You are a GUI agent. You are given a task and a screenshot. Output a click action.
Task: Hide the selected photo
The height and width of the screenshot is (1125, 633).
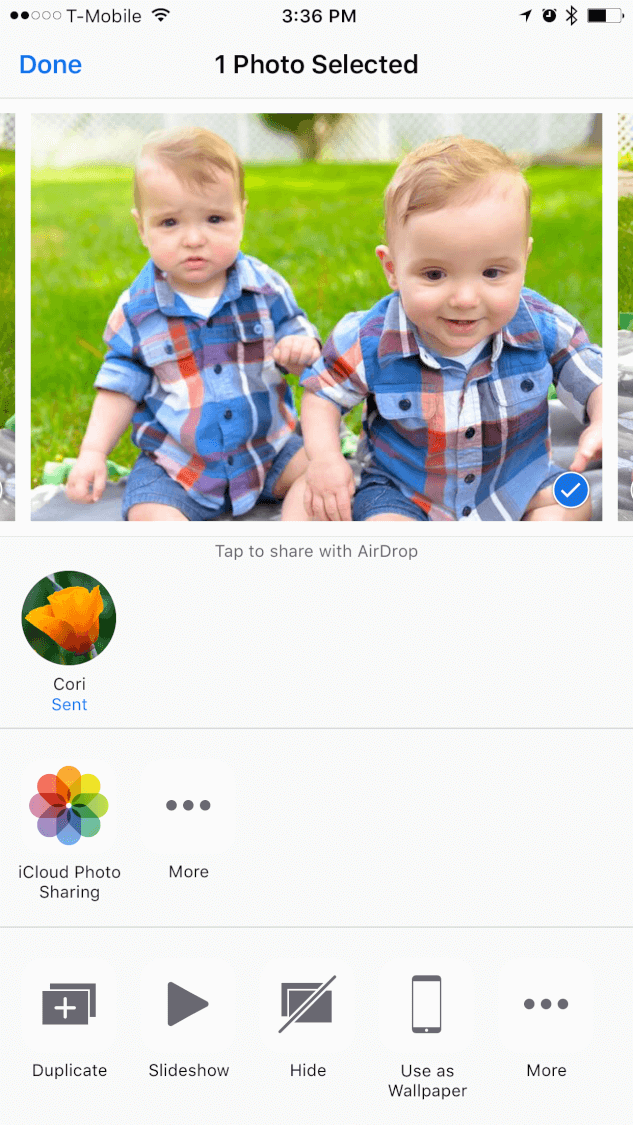pyautogui.click(x=308, y=1003)
